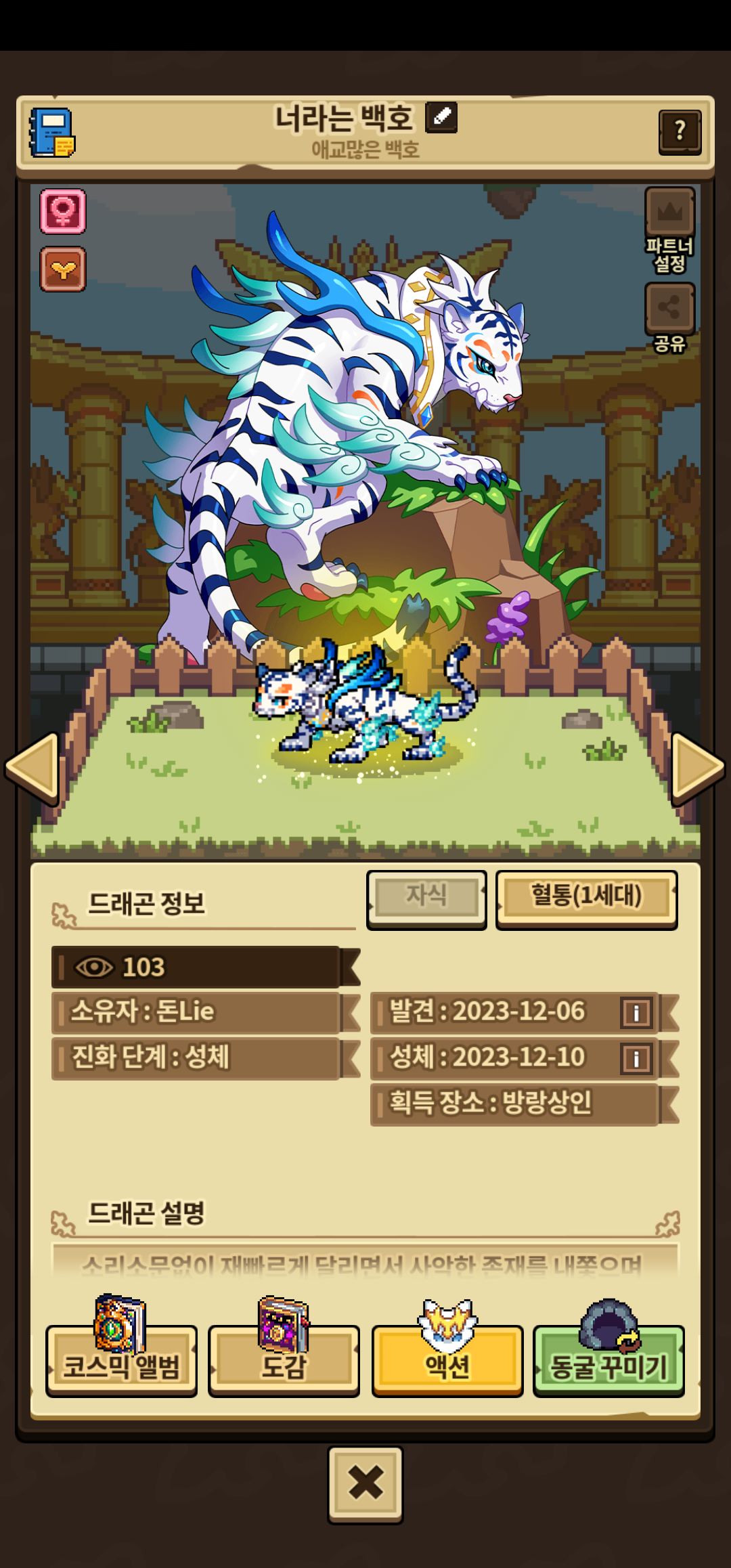Viewport: 731px width, 1568px height.
Task: Open the blue notebook memo icon
Action: click(51, 133)
